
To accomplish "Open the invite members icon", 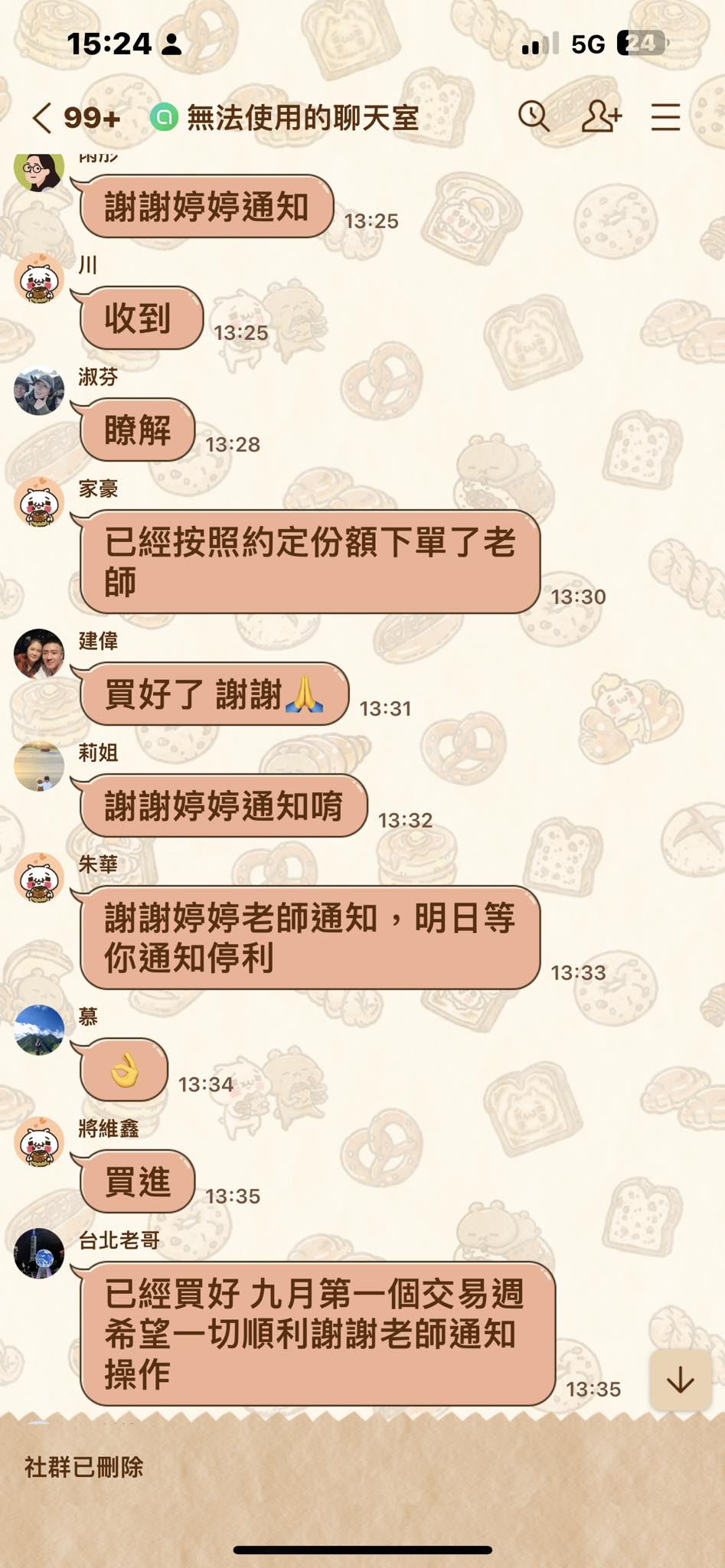I will (601, 117).
